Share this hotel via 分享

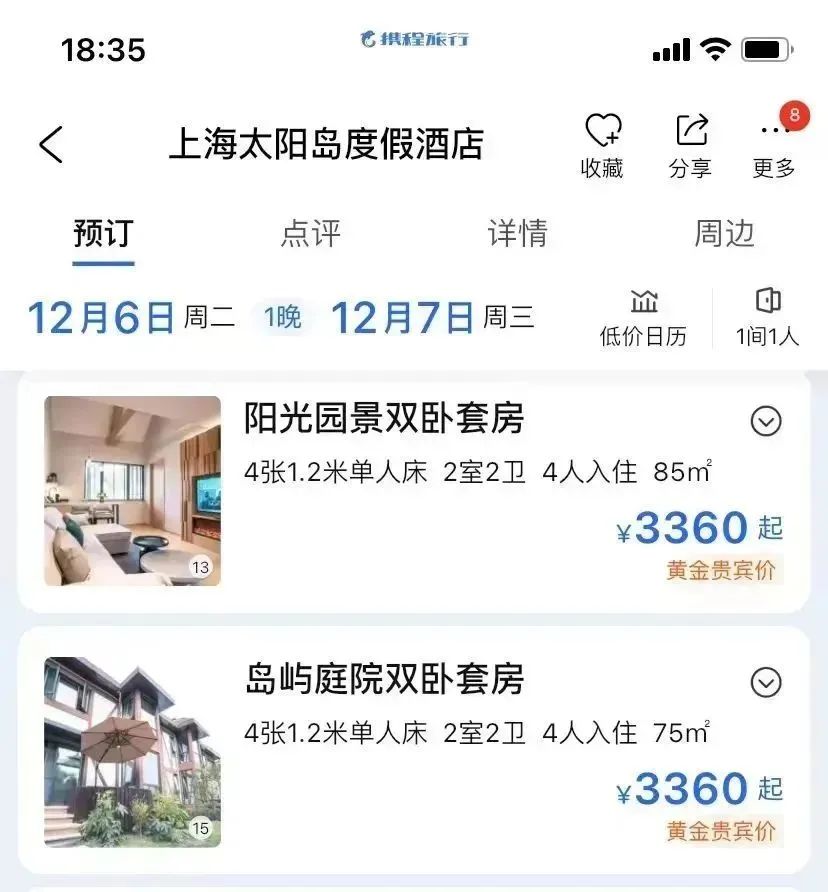click(x=690, y=144)
